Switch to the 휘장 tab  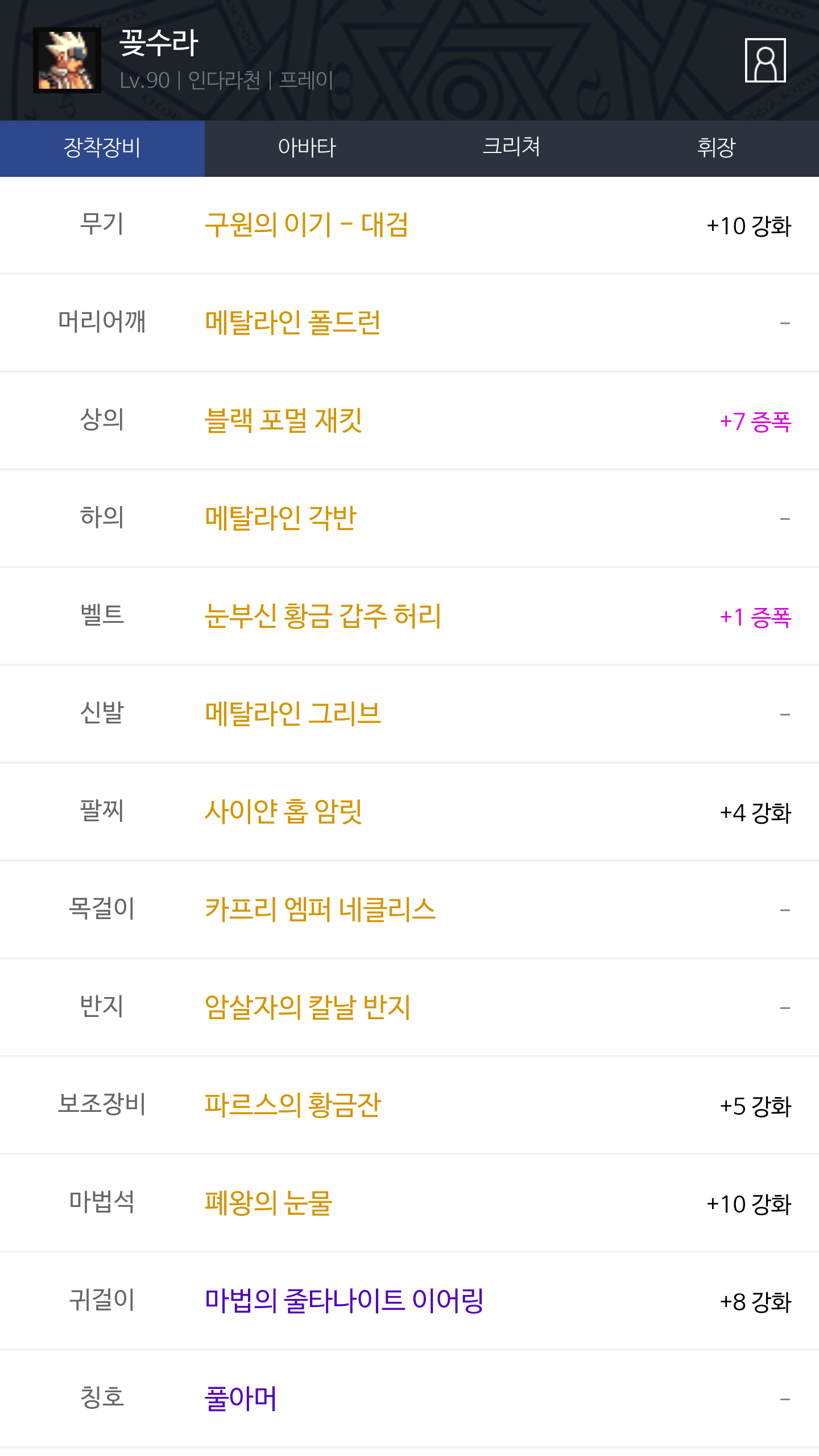click(x=716, y=148)
